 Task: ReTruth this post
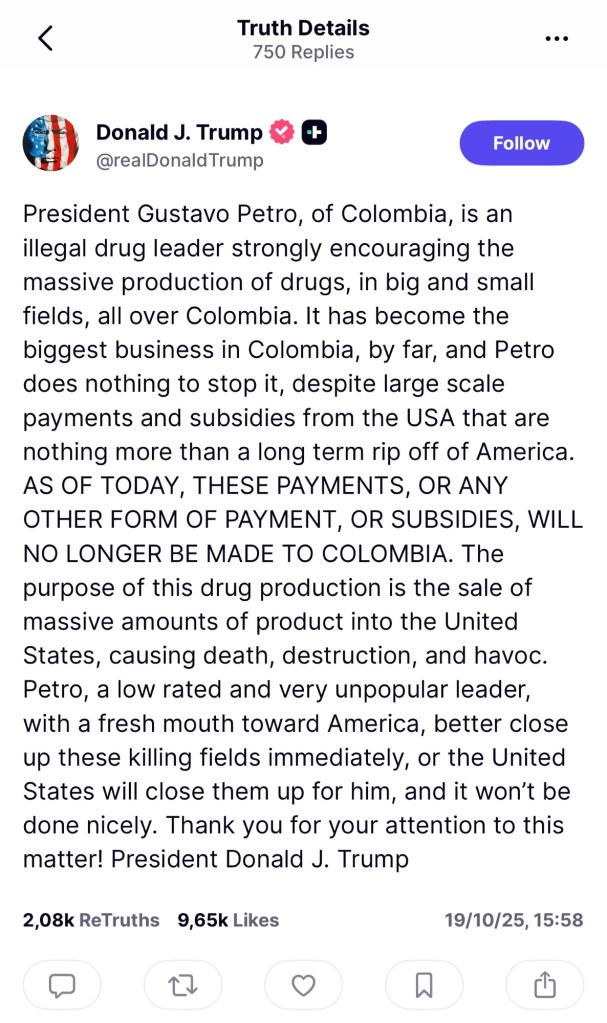183,986
